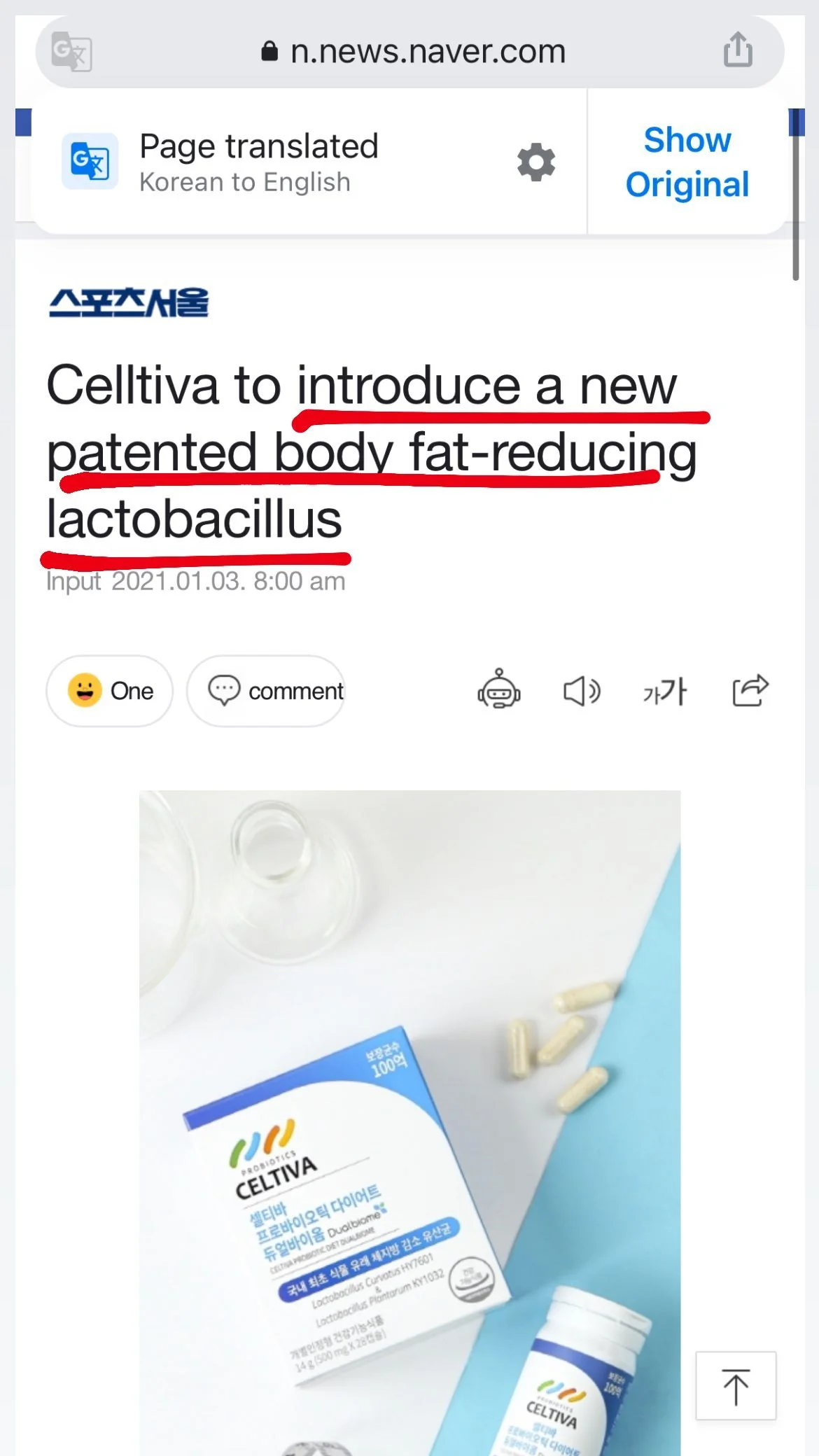React to the article with the smiley button
The height and width of the screenshot is (1456, 819).
click(109, 691)
